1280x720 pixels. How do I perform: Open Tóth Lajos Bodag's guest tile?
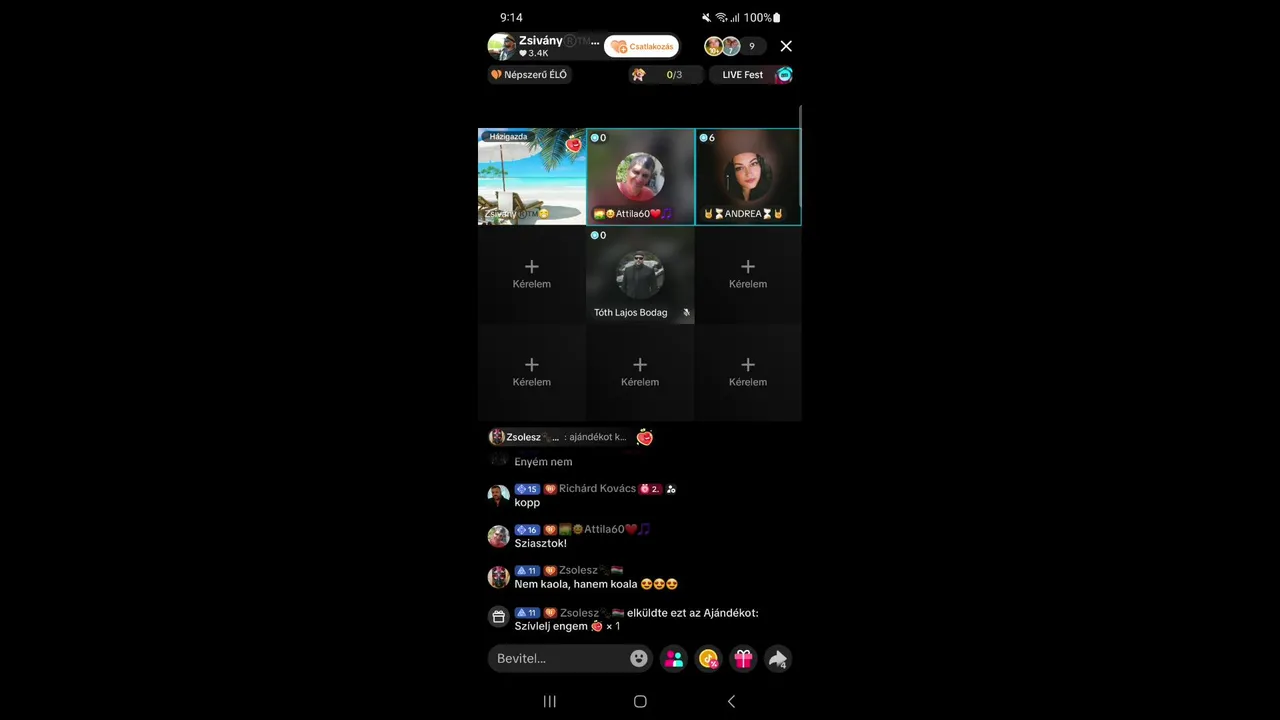pos(640,276)
